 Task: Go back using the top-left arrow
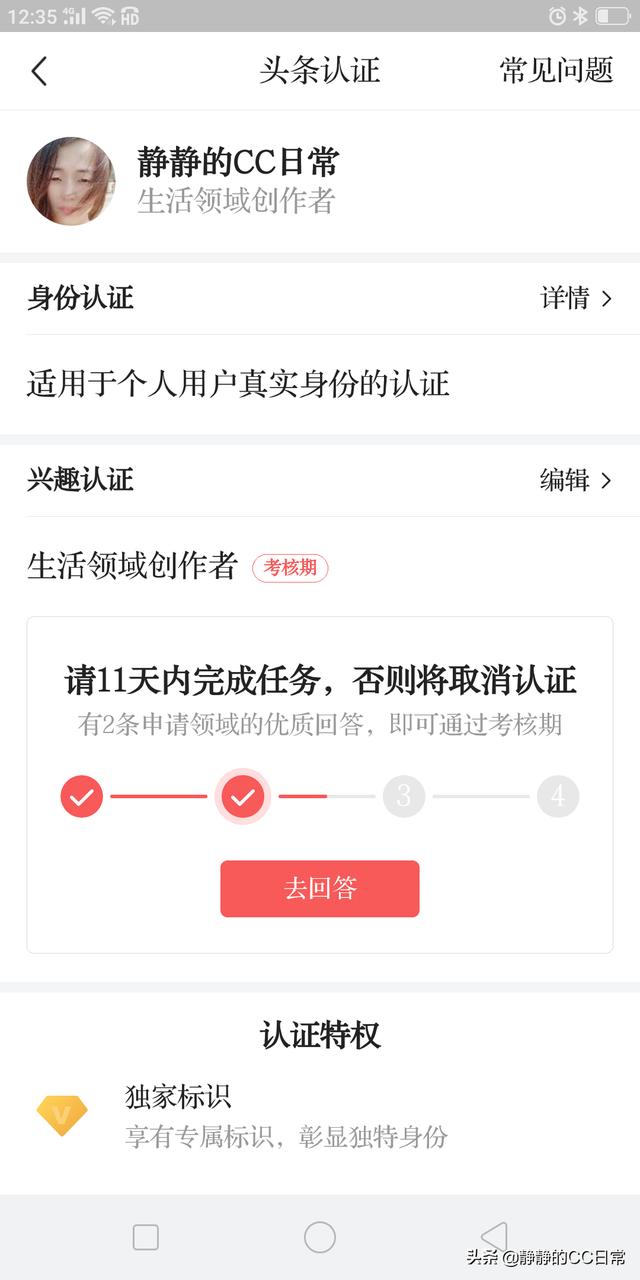[x=39, y=71]
